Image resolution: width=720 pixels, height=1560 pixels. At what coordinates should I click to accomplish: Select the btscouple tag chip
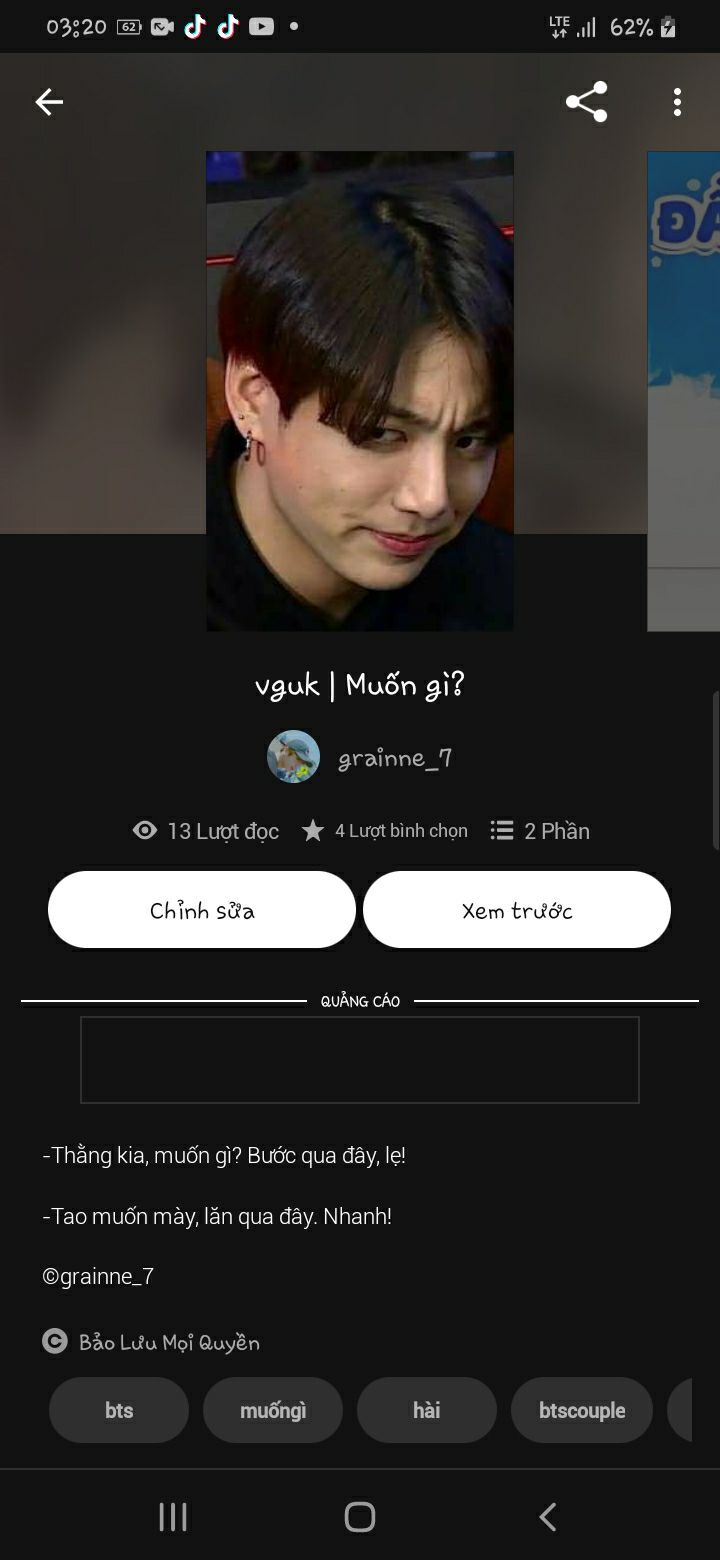click(x=582, y=1410)
